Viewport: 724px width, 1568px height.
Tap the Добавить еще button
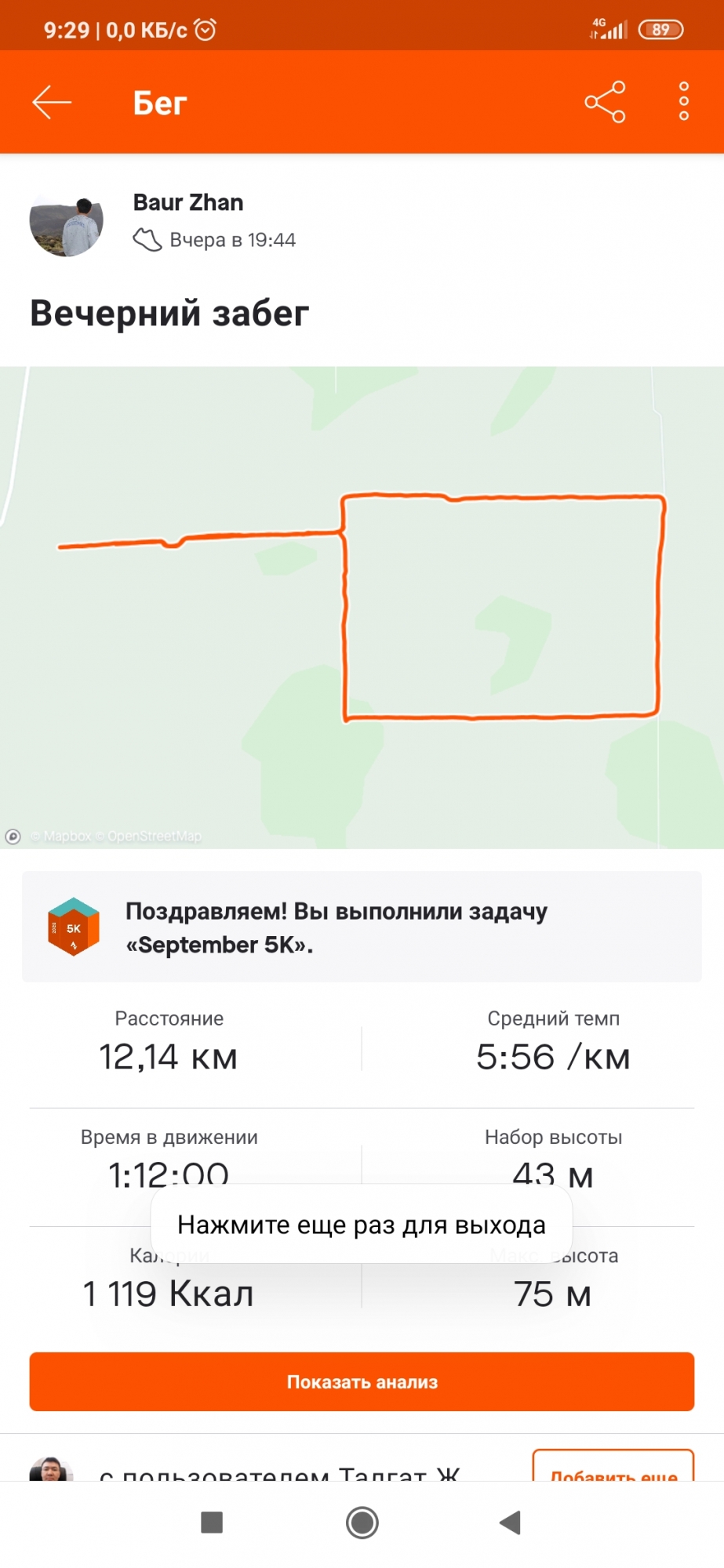613,1468
